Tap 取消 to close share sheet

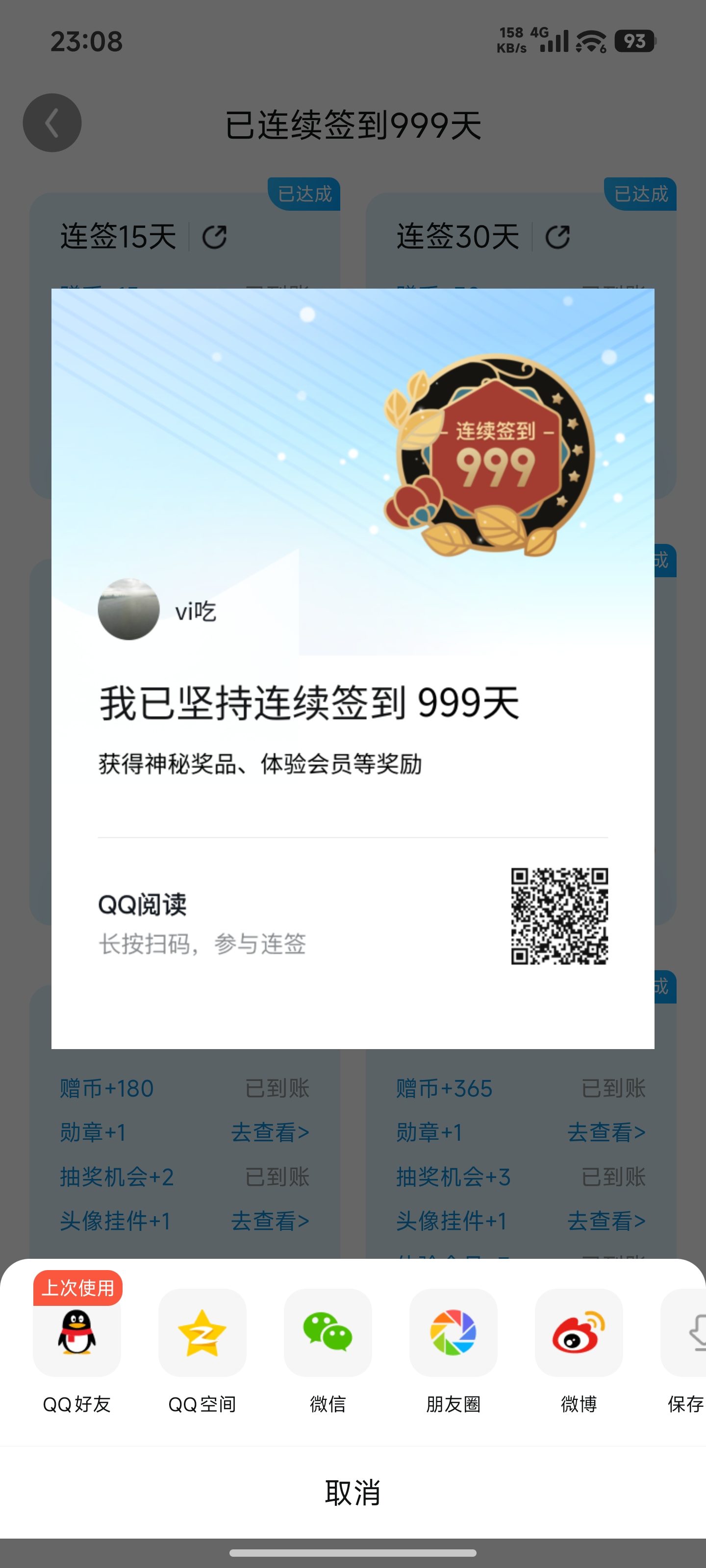[x=353, y=1493]
